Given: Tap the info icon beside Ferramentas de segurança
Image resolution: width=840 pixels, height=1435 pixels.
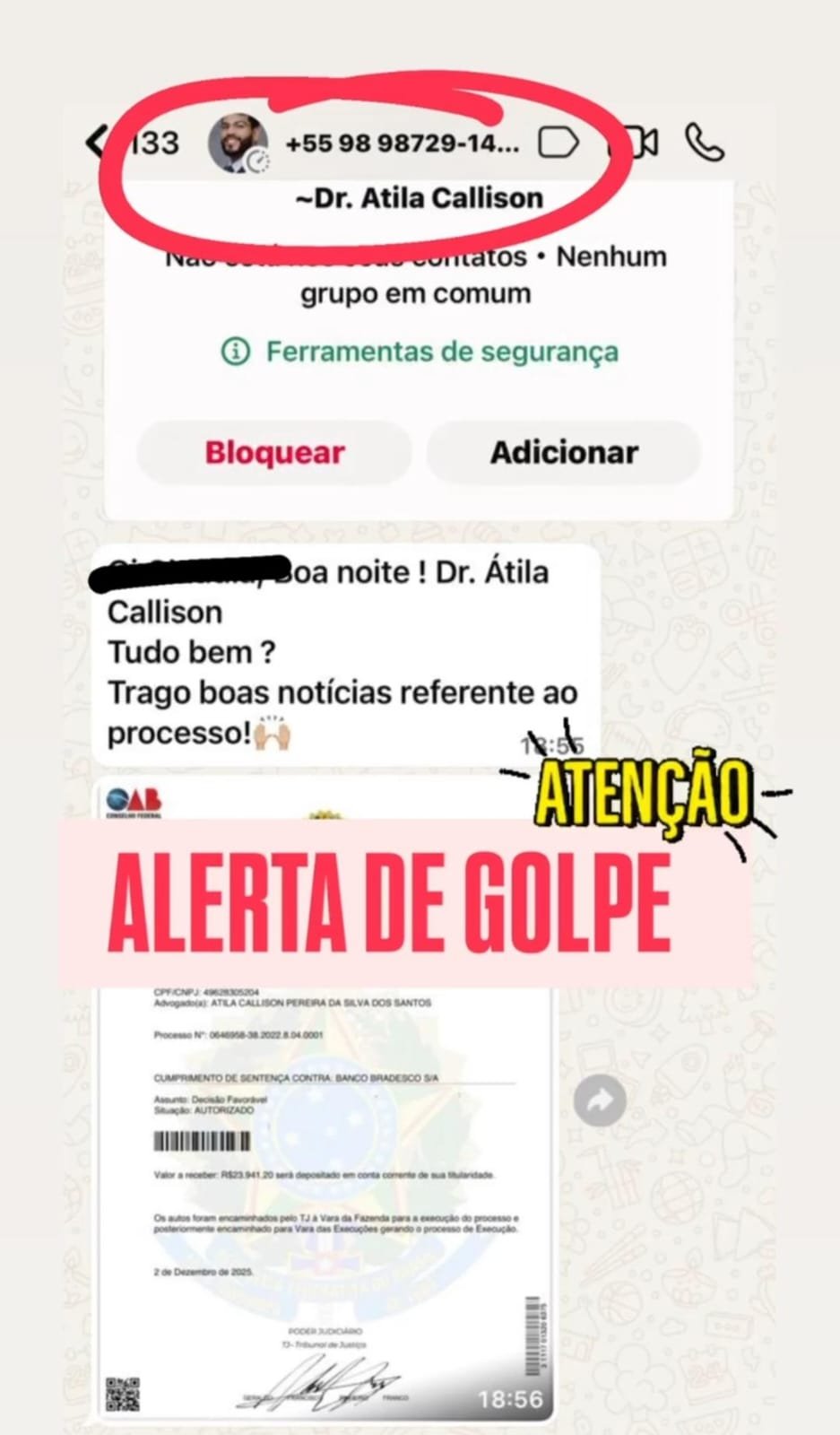Looking at the screenshot, I should click(235, 352).
